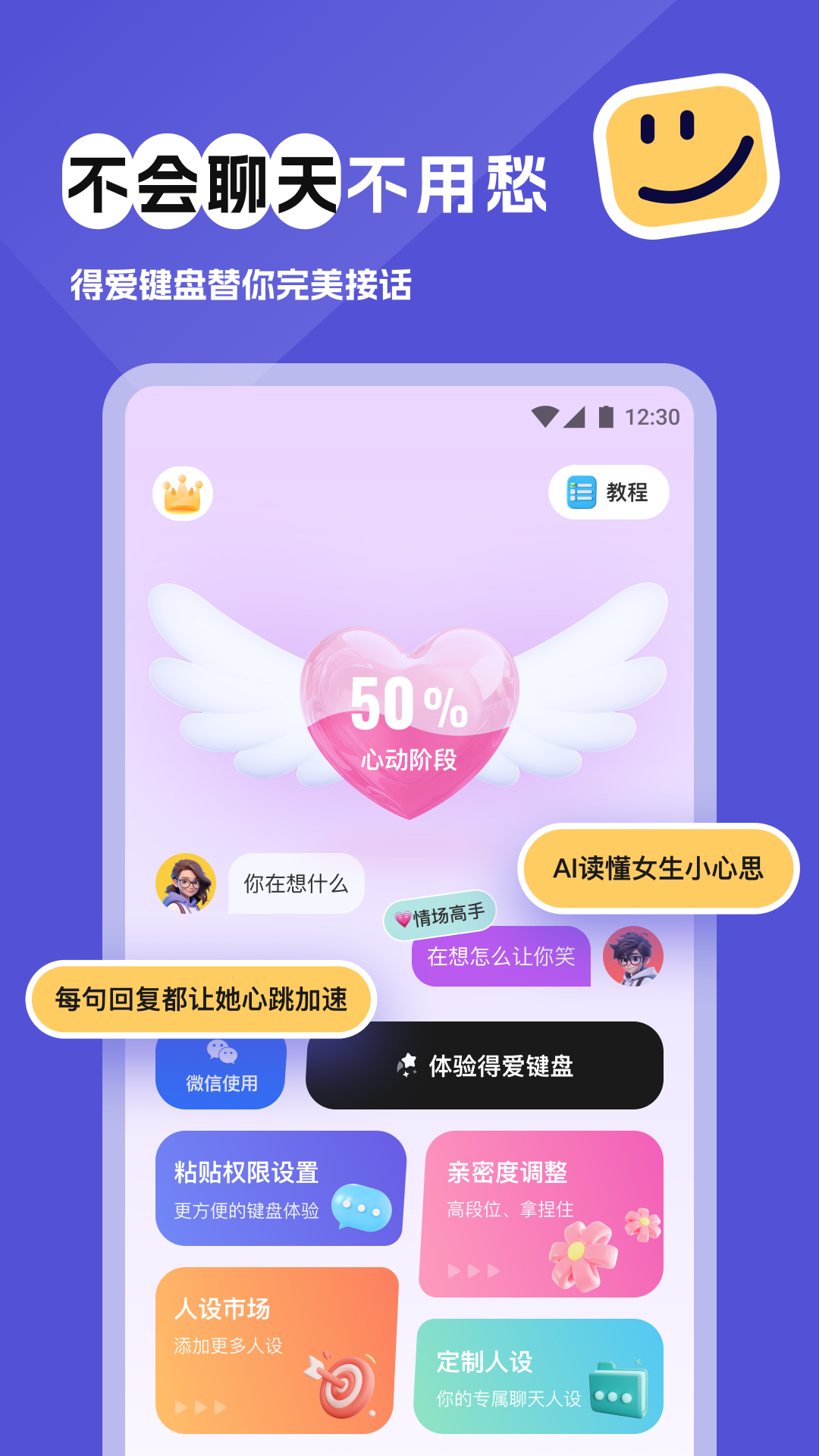Select the 情场高手 persona tag

click(x=440, y=915)
